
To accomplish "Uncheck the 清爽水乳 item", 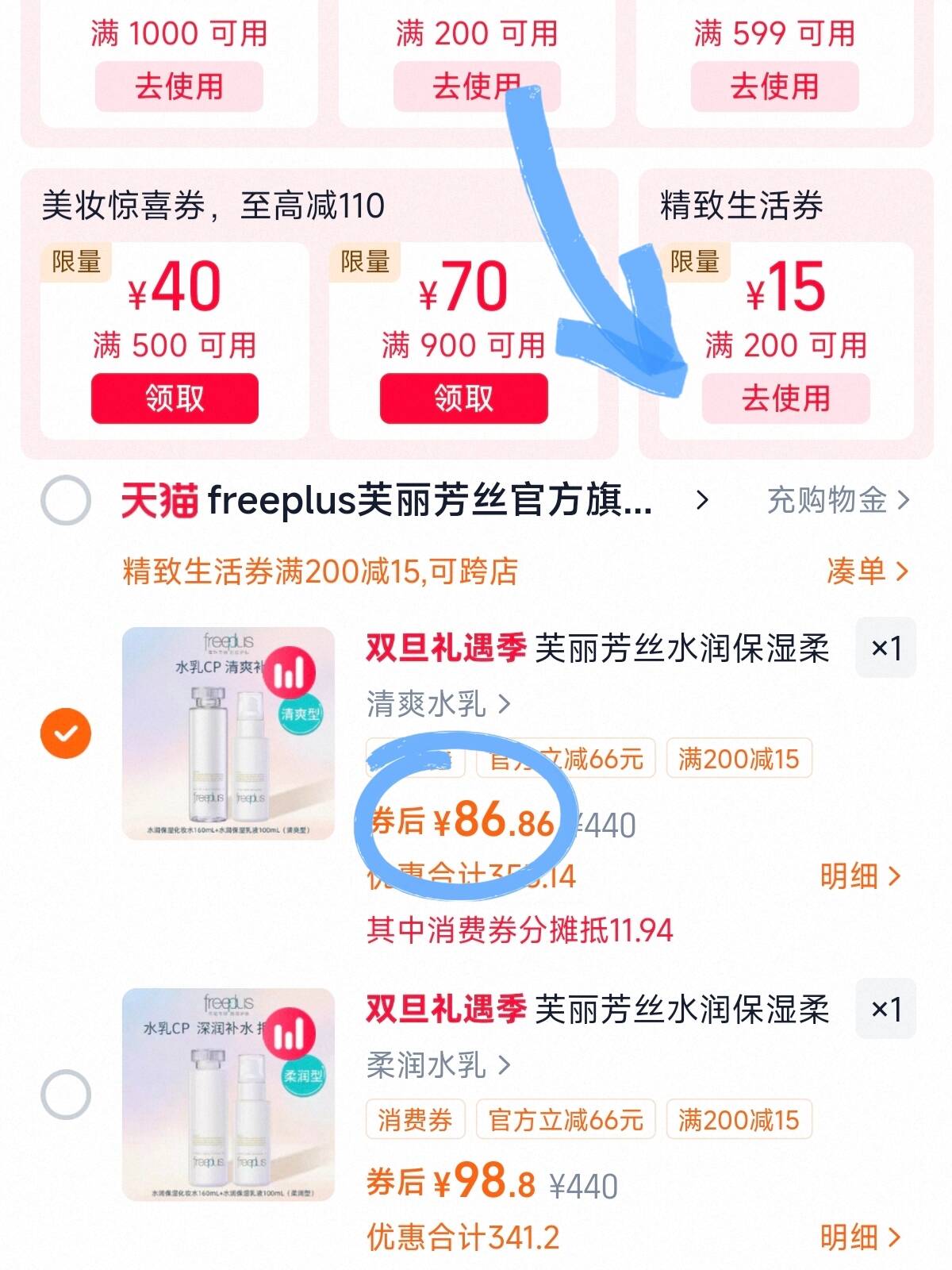I will 66,733.
